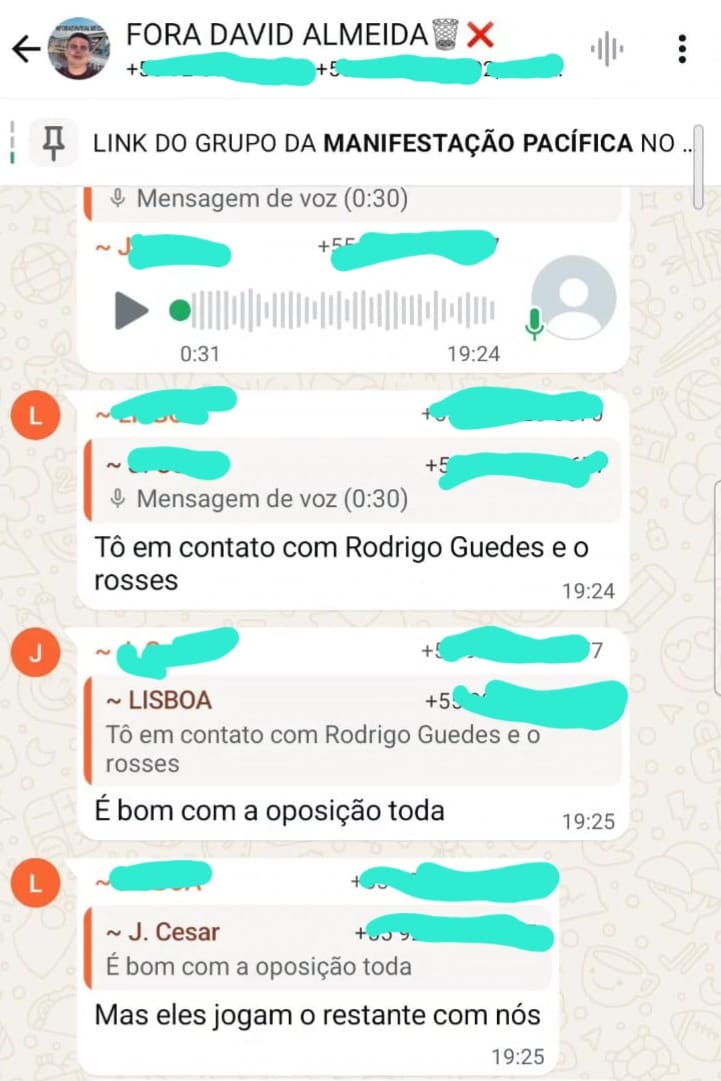Image resolution: width=721 pixels, height=1081 pixels.
Task: View profile of sender with orange J avatar
Action: point(37,653)
